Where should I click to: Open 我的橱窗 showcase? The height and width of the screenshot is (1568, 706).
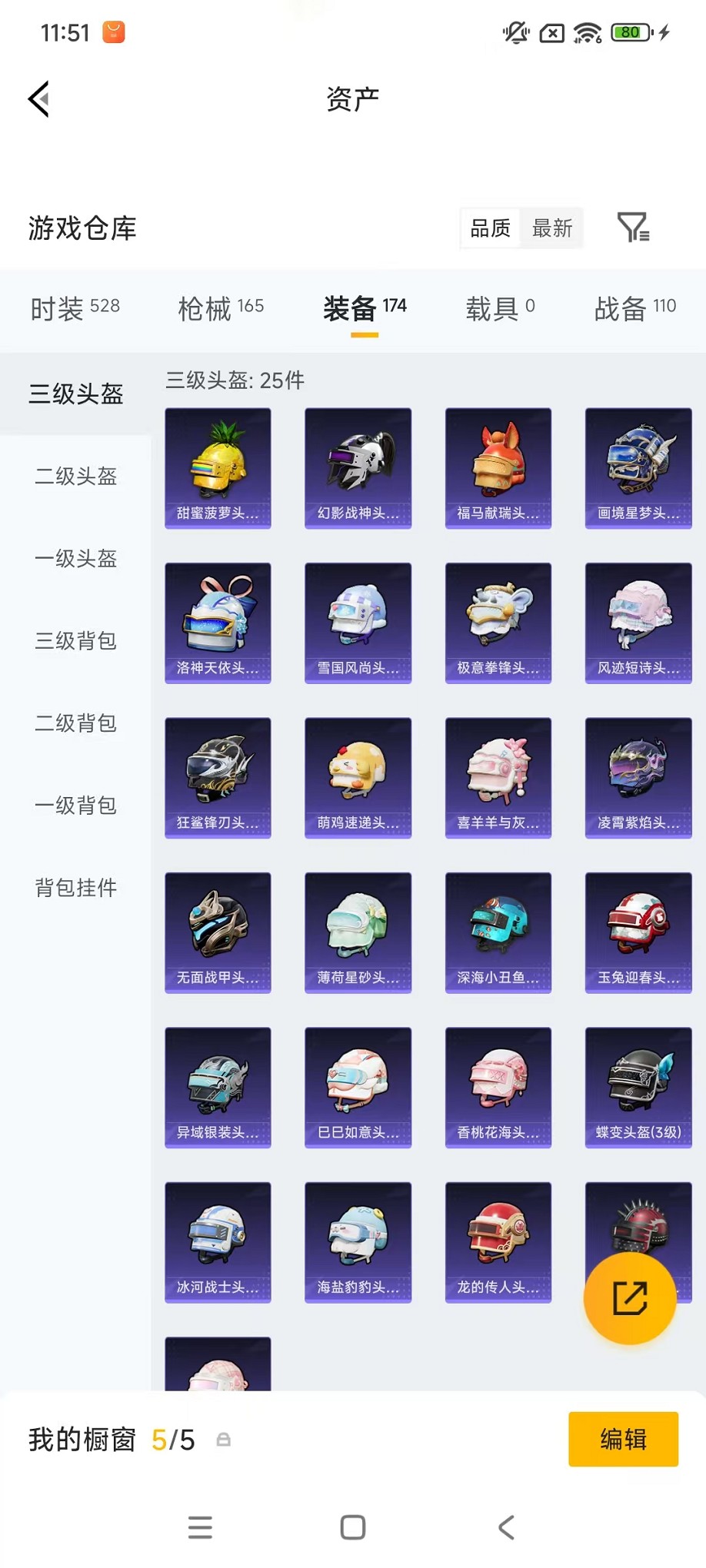(80, 1439)
